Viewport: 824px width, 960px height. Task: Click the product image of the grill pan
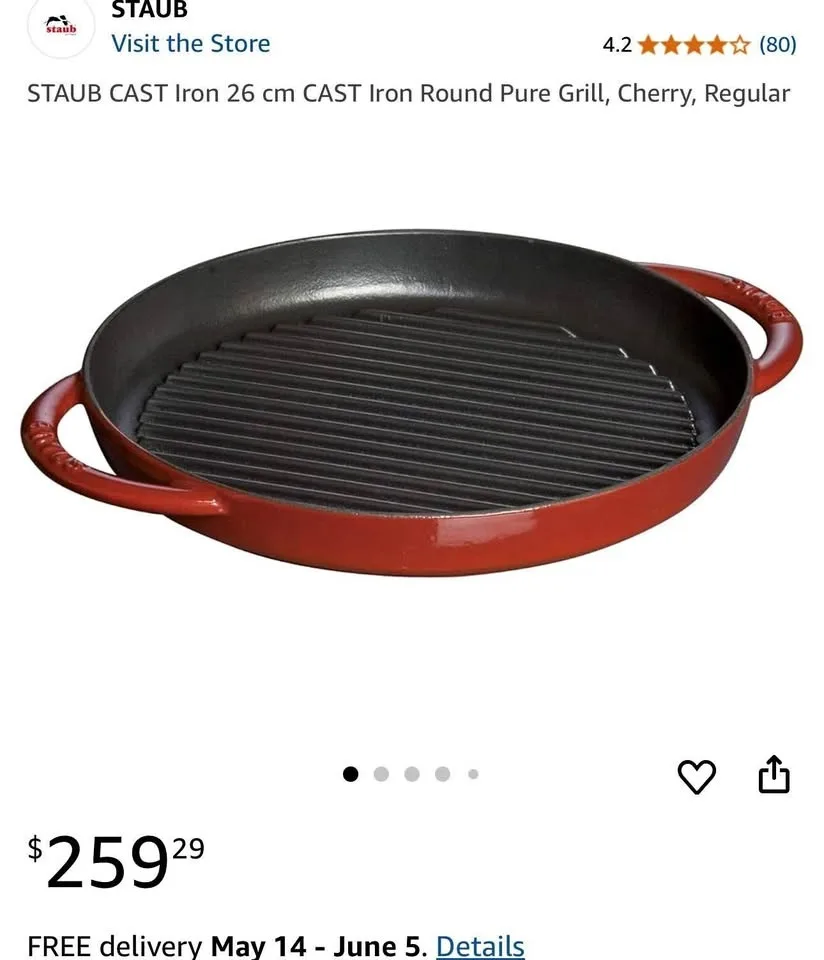tap(412, 400)
